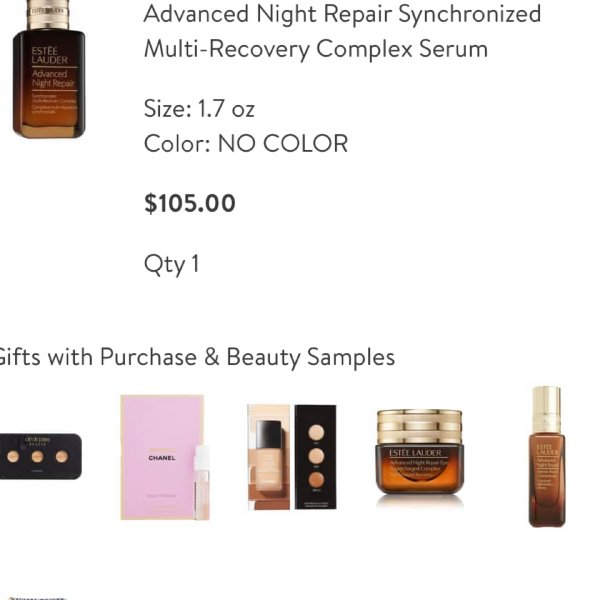View the Clé de Peau Beauté sample card
This screenshot has height=600, width=600.
click(40, 456)
